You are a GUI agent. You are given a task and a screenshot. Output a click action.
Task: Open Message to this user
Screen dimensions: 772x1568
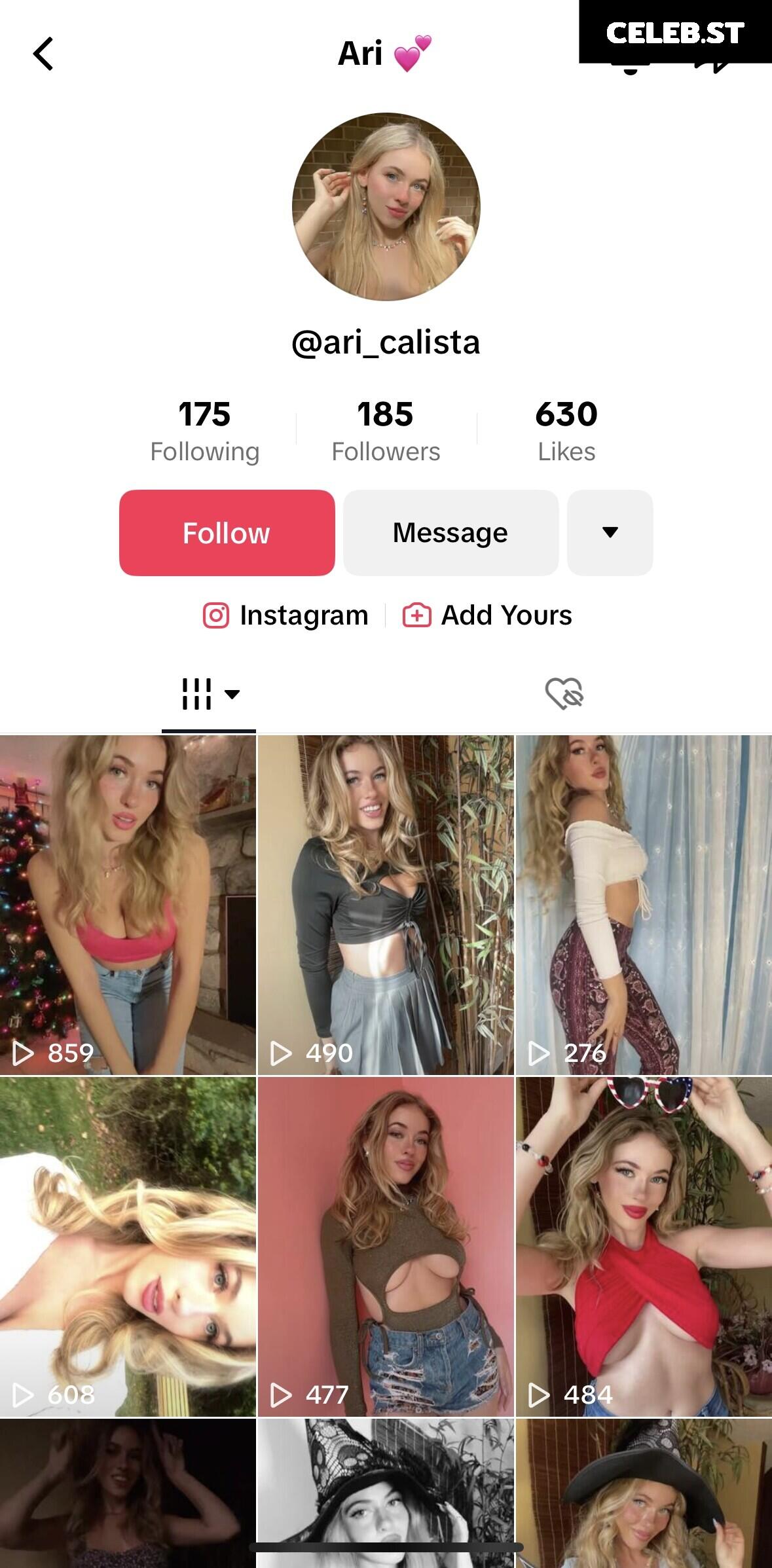pos(450,533)
